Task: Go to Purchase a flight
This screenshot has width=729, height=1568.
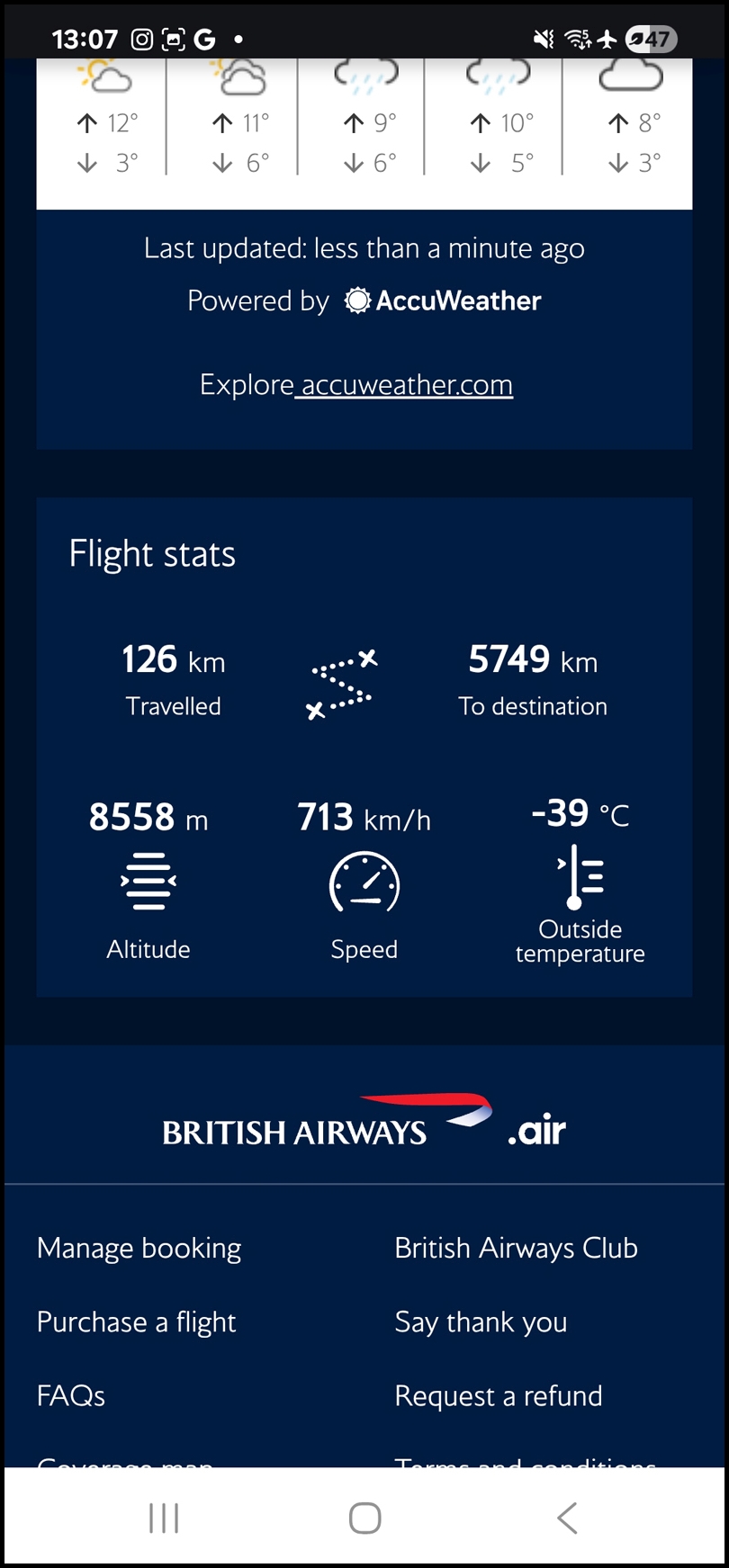Action: (136, 1322)
